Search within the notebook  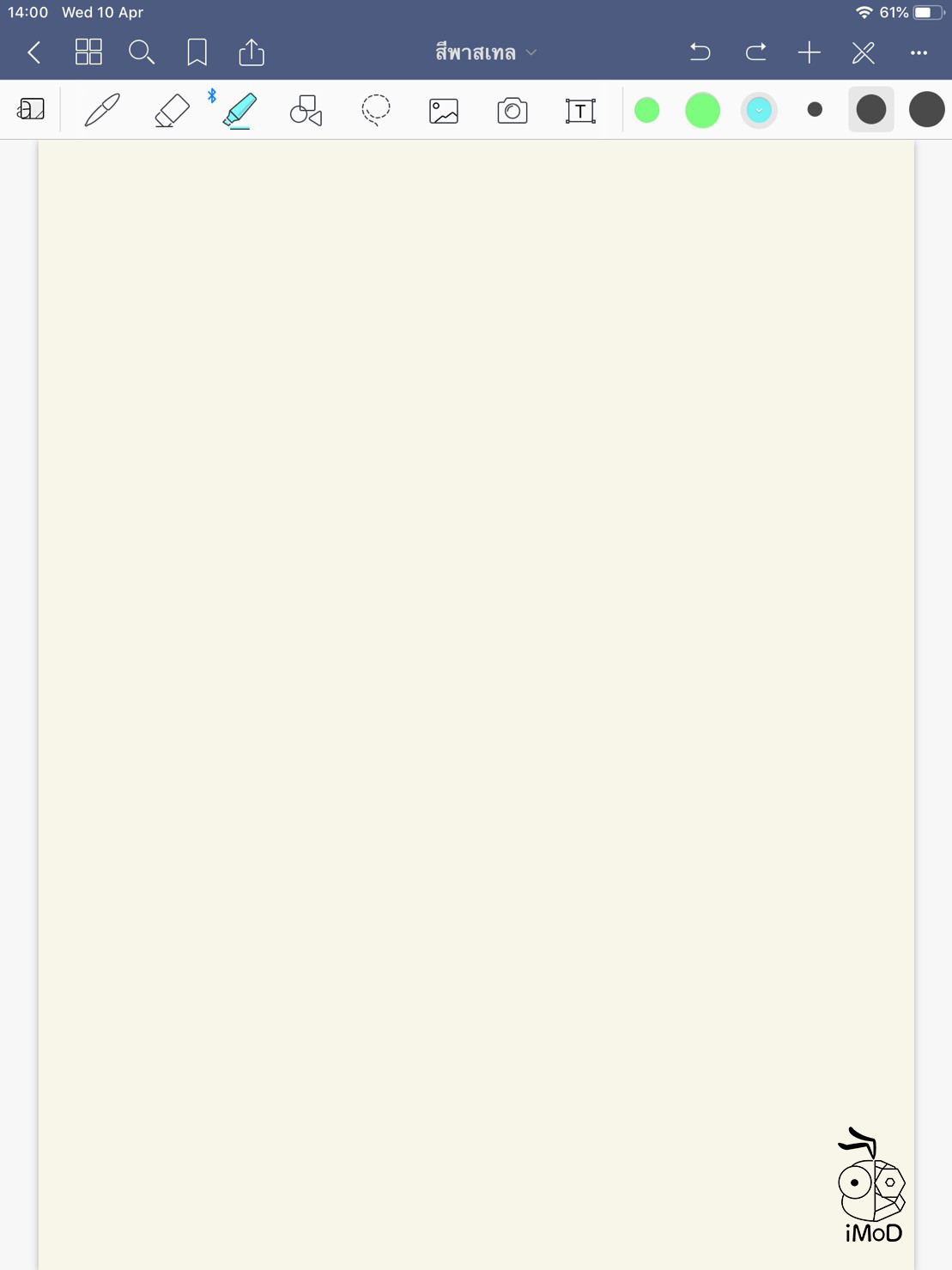click(142, 53)
